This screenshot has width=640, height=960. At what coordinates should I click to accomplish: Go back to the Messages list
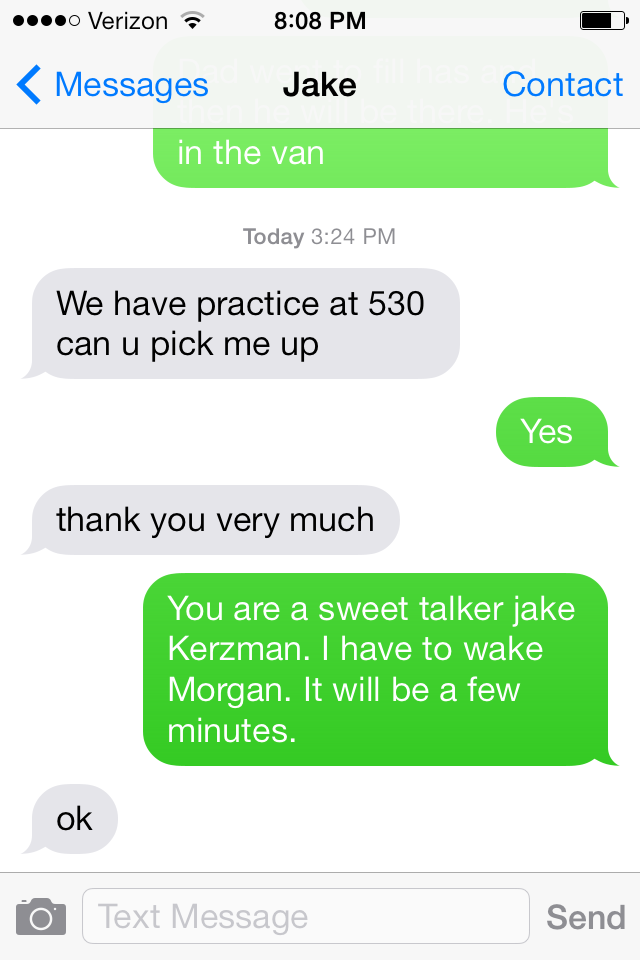[113, 84]
